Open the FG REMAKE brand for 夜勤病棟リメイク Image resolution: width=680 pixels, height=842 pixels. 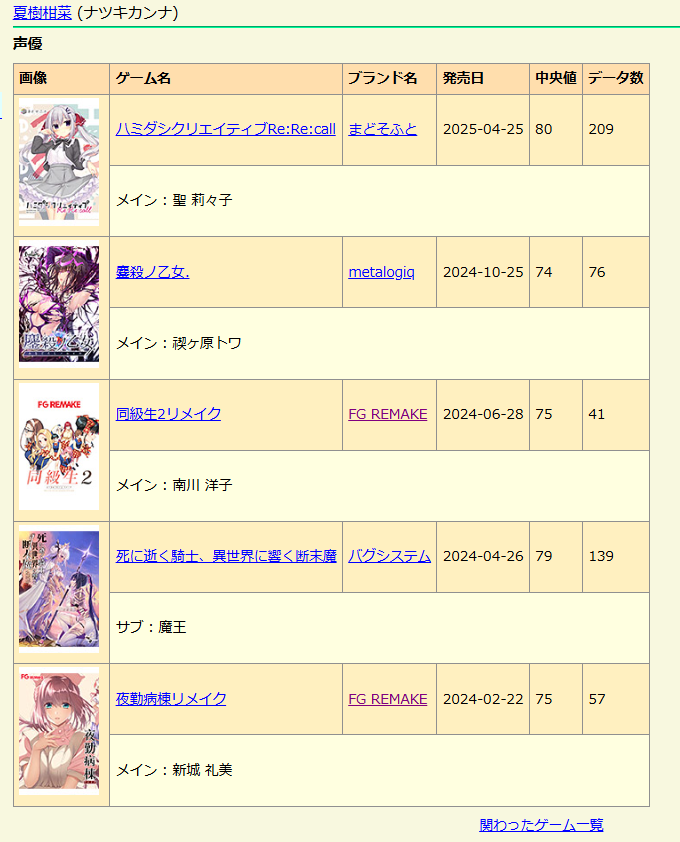click(x=387, y=699)
